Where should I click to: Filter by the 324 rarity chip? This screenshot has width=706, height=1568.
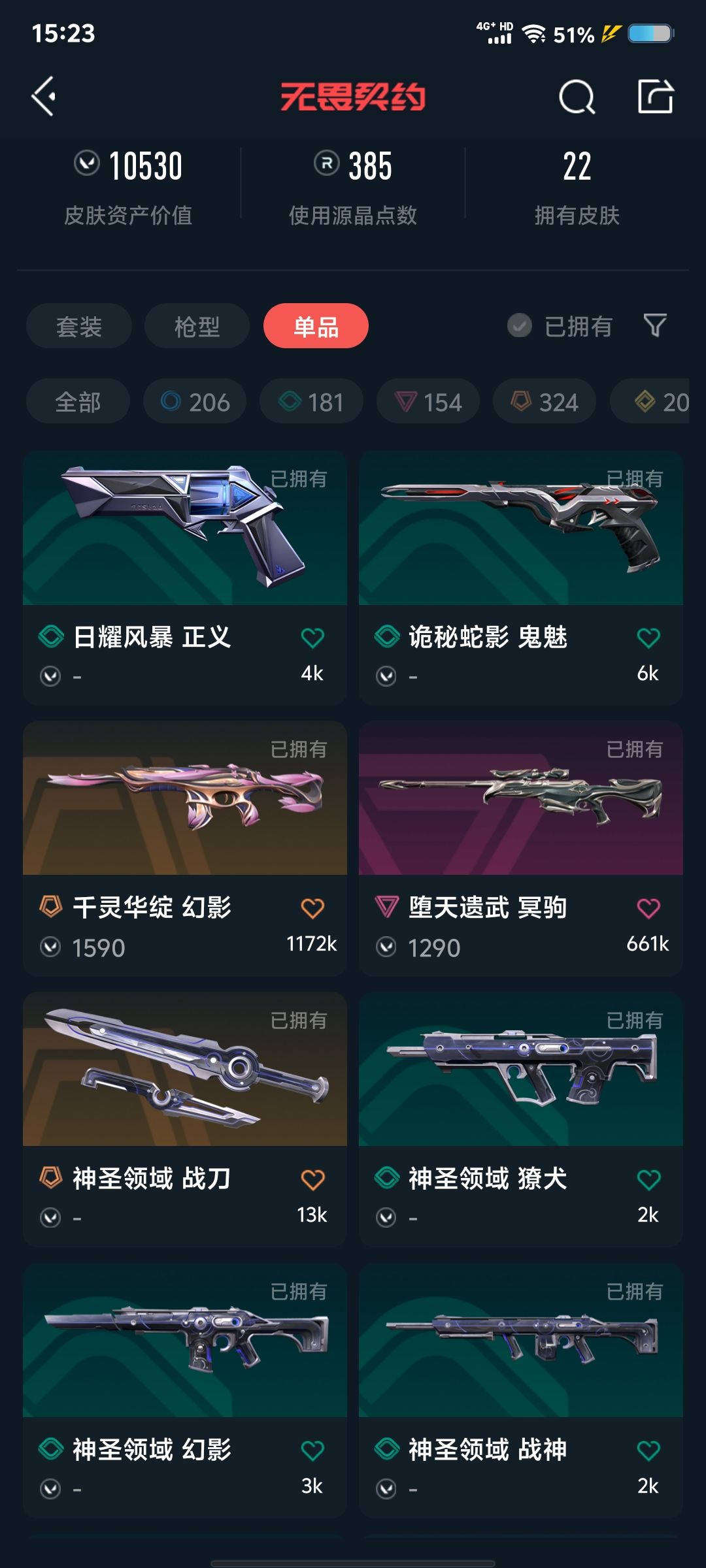(x=545, y=401)
